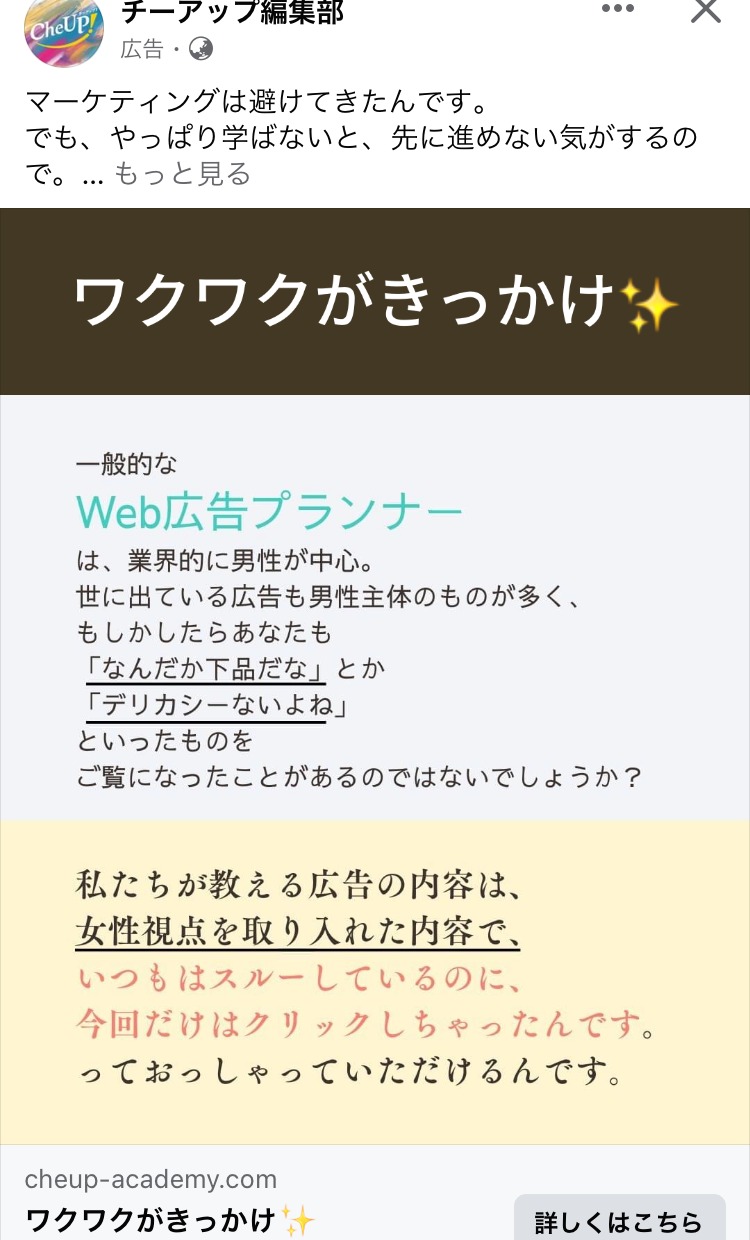Open the チーアップ編集部 page name
750x1240 pixels.
point(232,12)
